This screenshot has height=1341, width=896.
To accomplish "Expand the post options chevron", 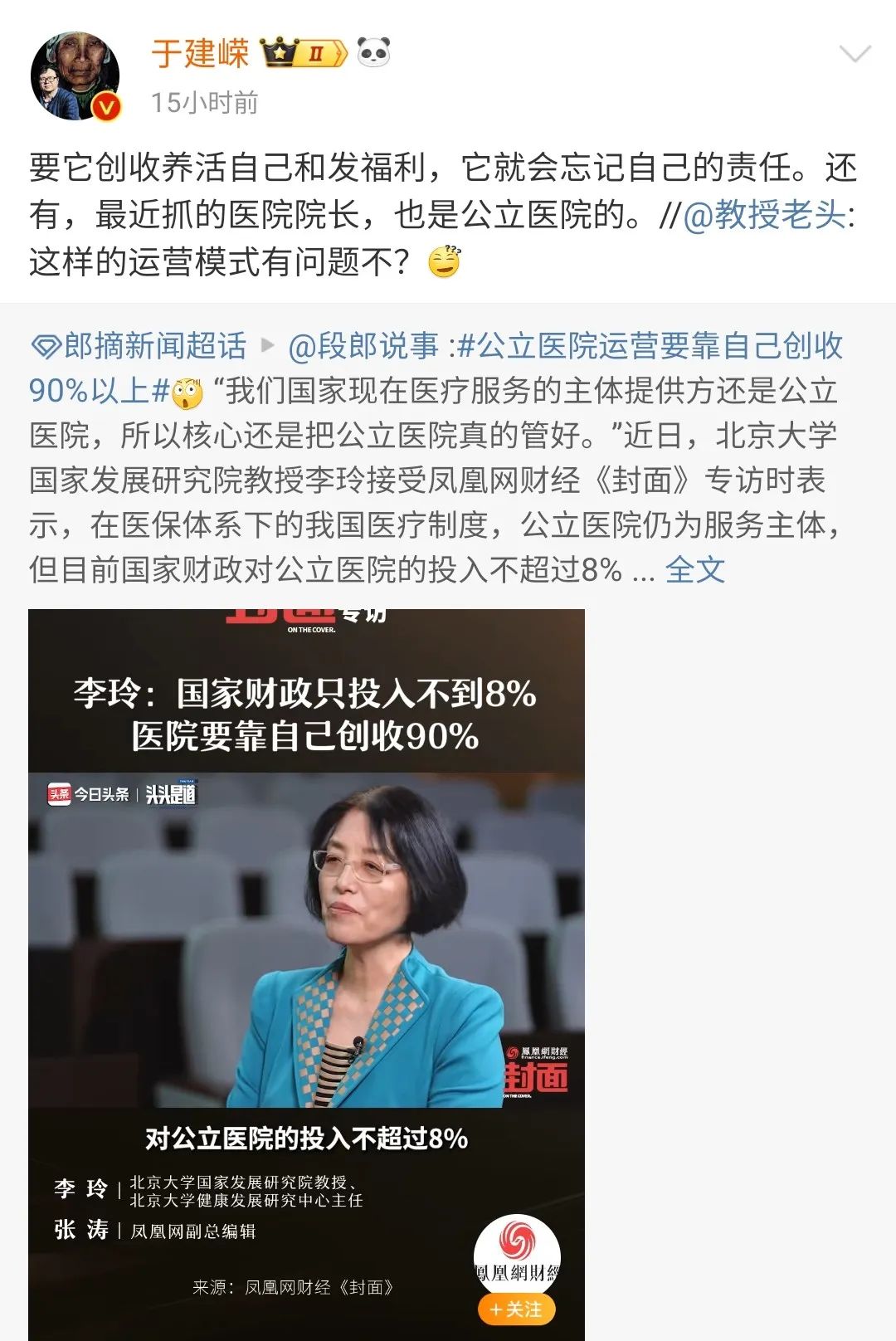I will click(855, 55).
